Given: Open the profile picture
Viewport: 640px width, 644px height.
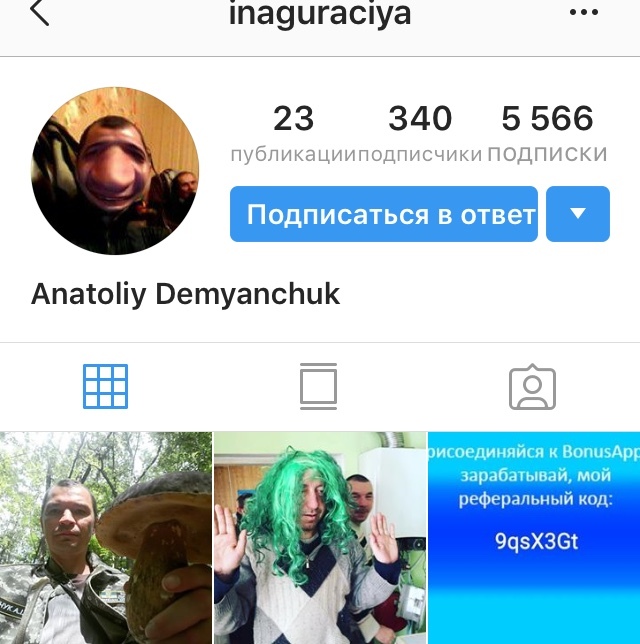Looking at the screenshot, I should (x=115, y=171).
